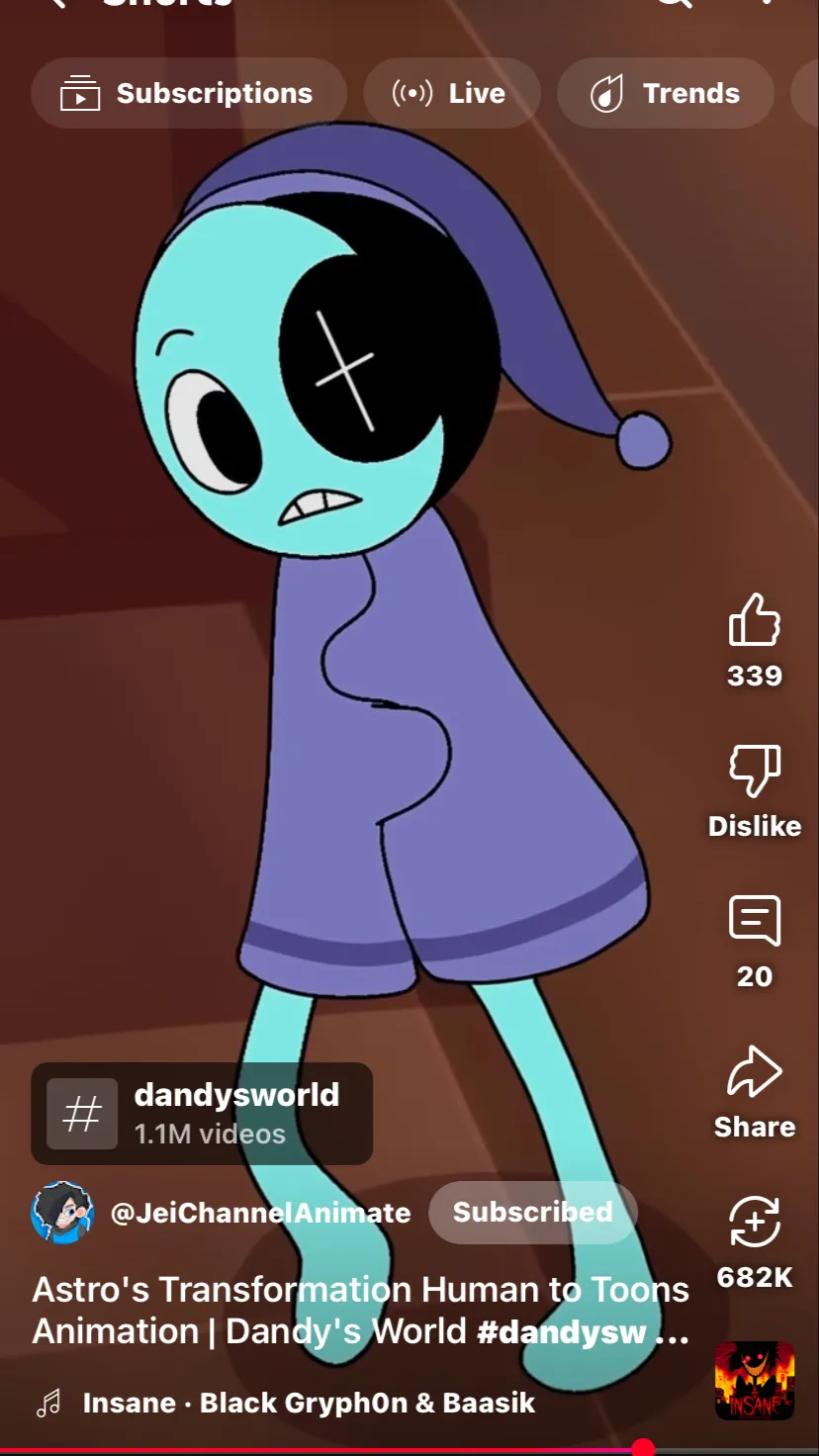Tap the Subscribed button
Screen dimensions: 819x1456
532,1213
